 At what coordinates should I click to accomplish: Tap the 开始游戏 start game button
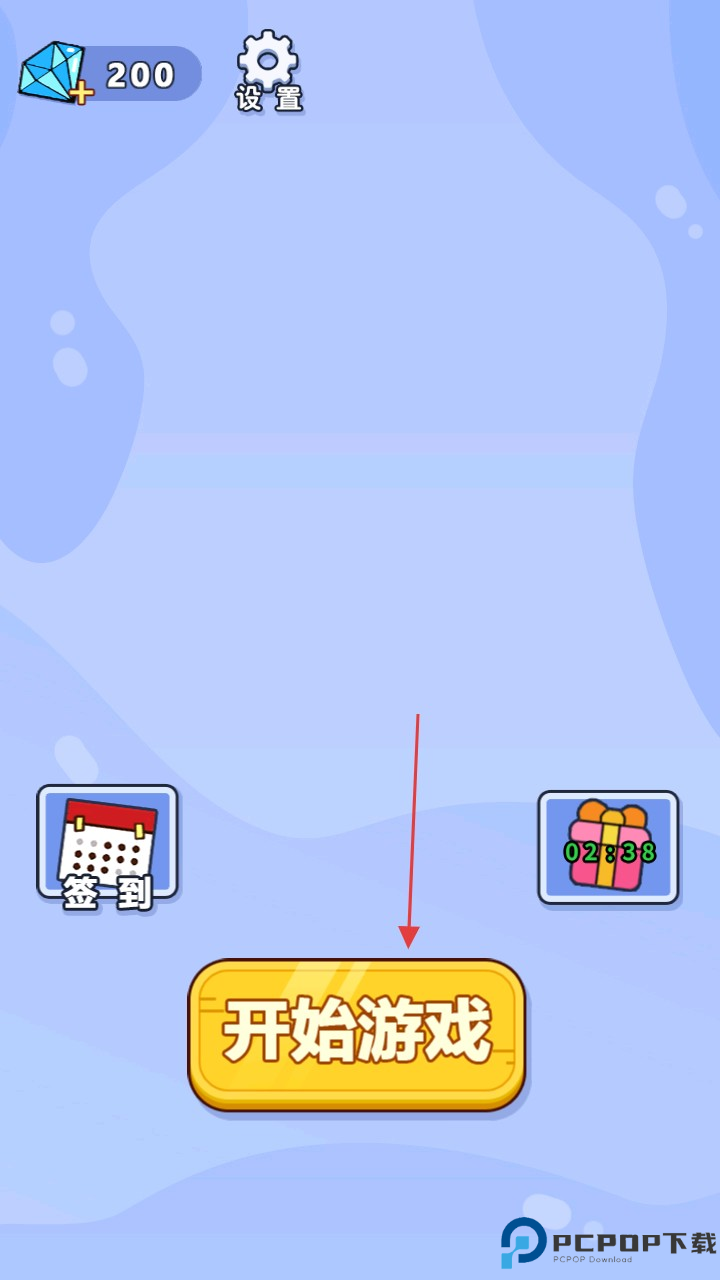coord(357,1033)
